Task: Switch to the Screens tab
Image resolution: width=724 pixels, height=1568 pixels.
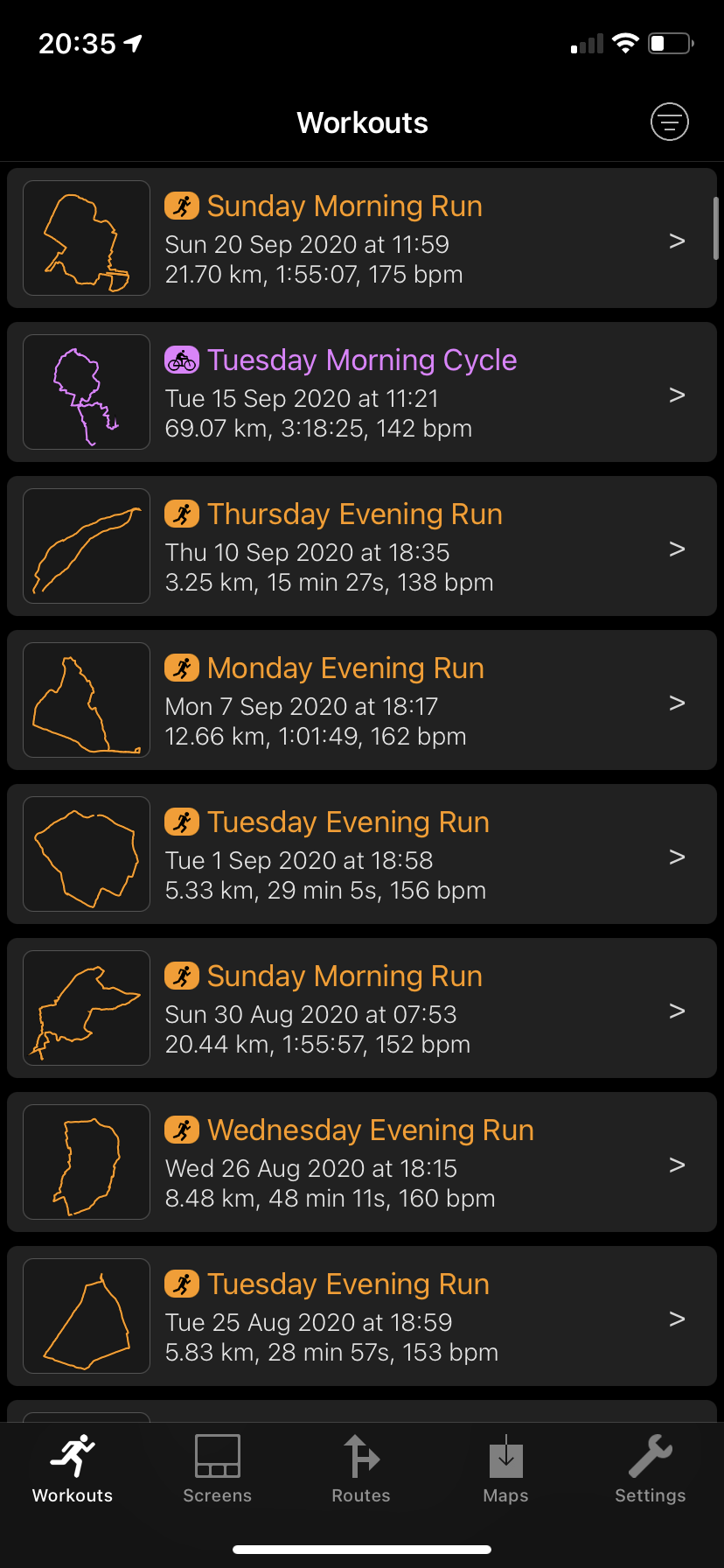Action: pyautogui.click(x=217, y=1469)
